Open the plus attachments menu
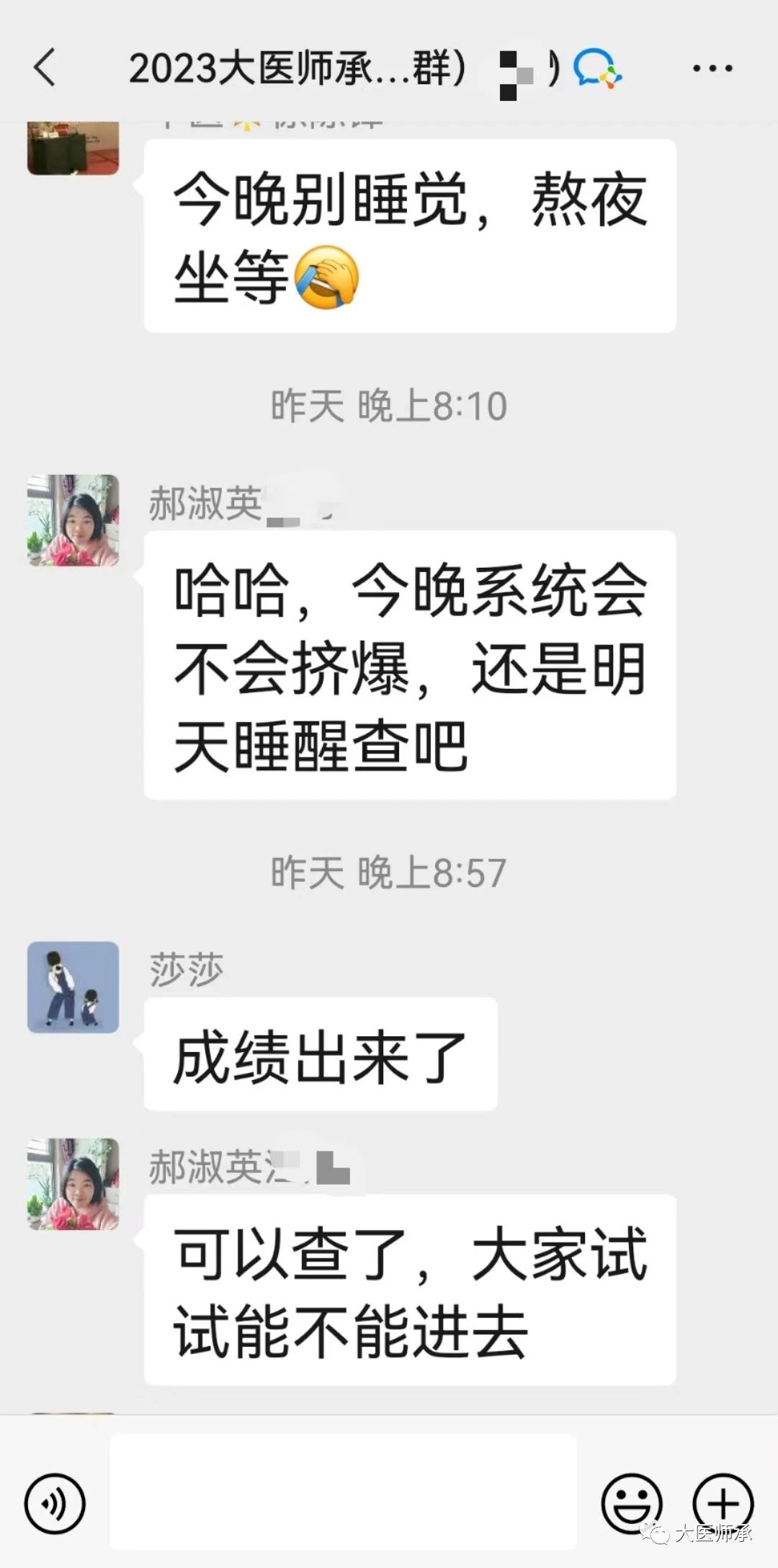 pos(723,1504)
